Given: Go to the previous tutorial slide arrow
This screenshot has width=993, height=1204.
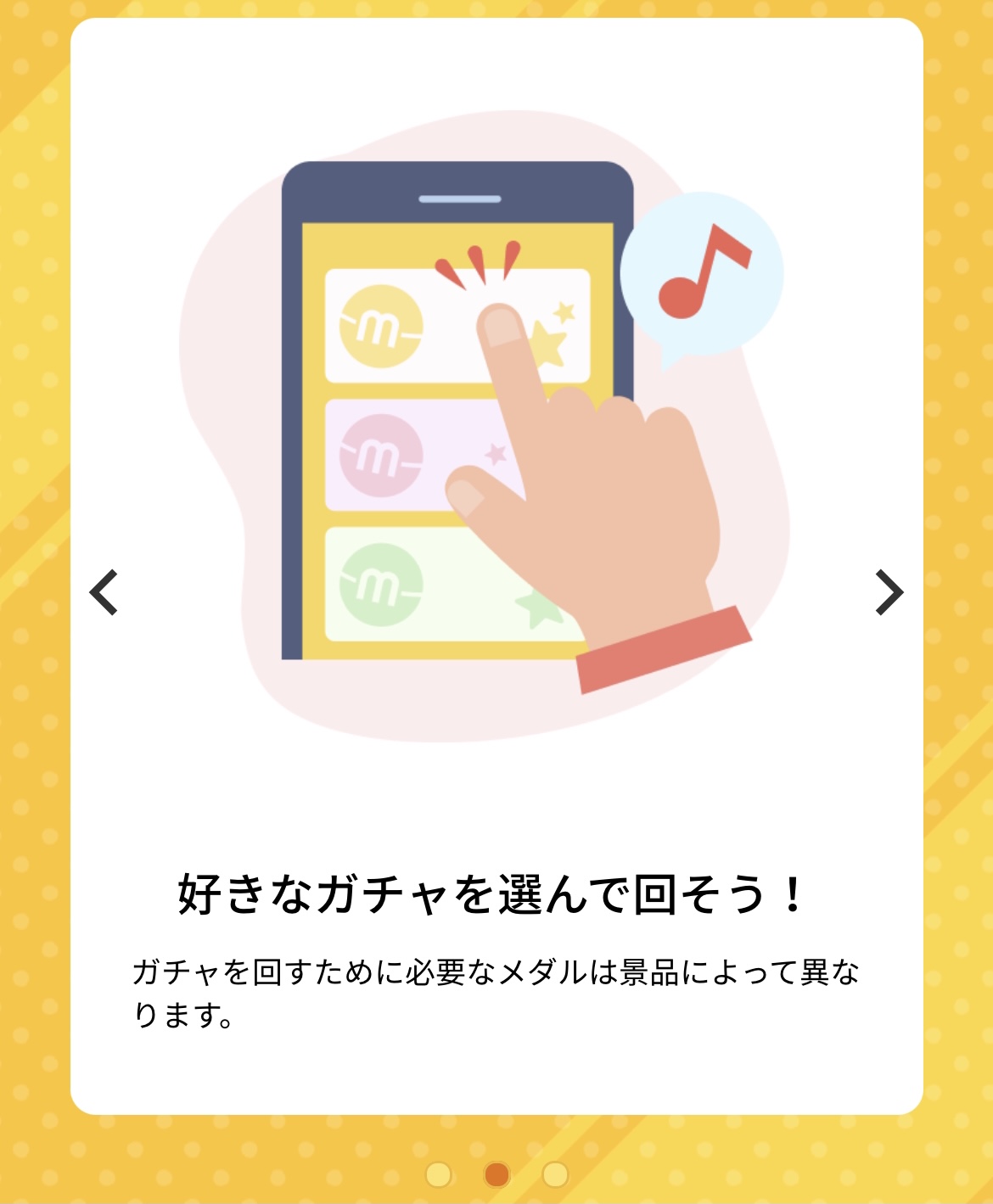Looking at the screenshot, I should [104, 591].
